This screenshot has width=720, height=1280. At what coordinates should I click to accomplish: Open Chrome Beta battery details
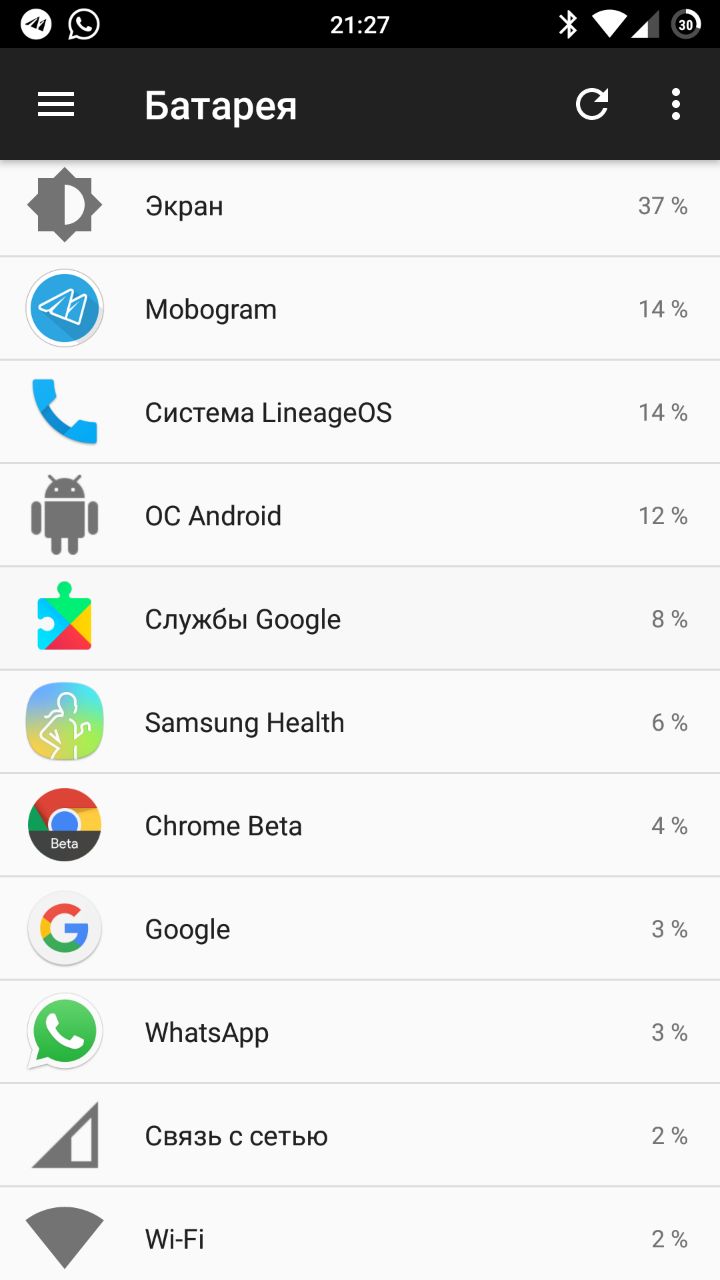360,826
